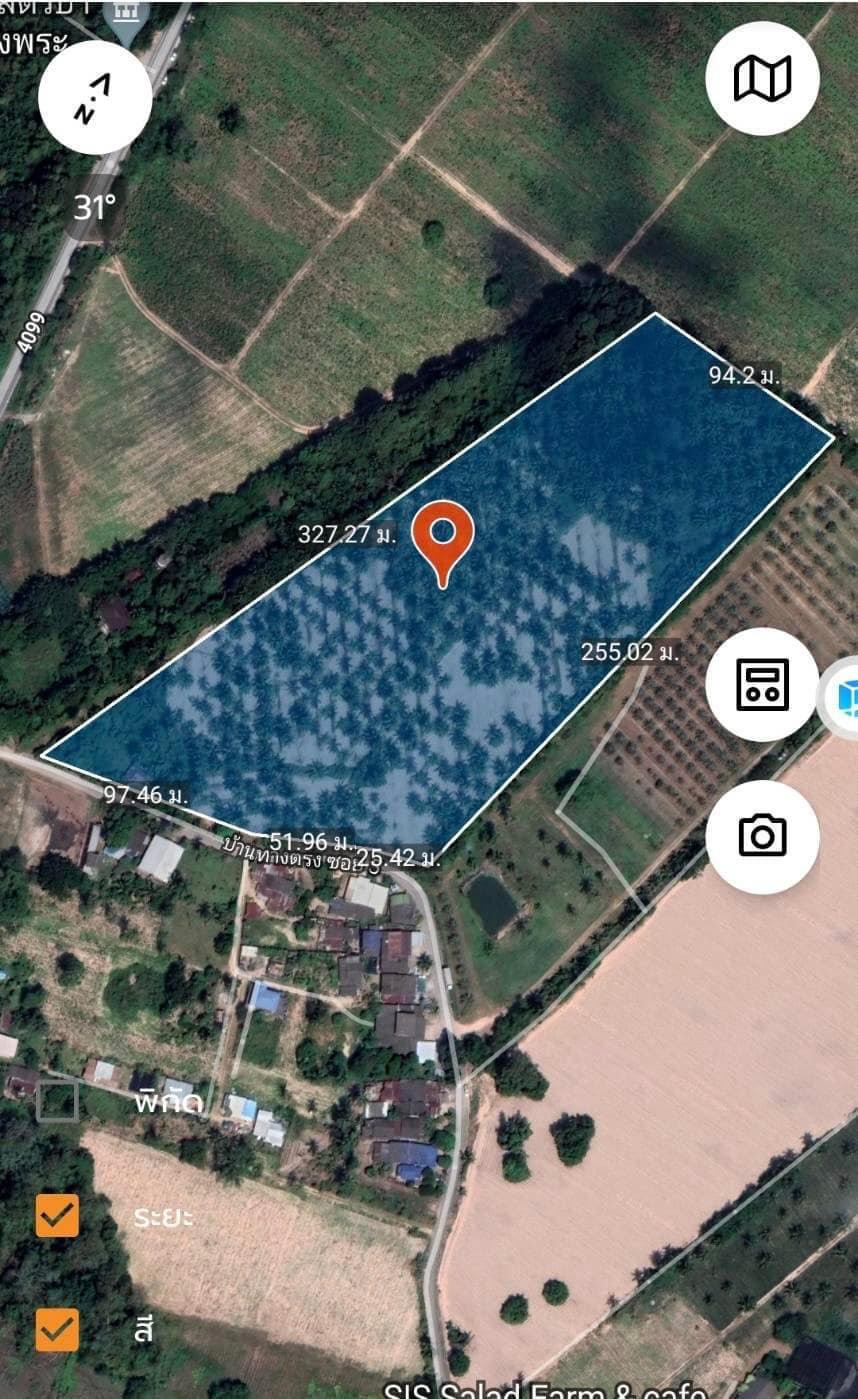The image size is (858, 1399).
Task: Uncheck the สี color checkbox
Action: point(57,1330)
